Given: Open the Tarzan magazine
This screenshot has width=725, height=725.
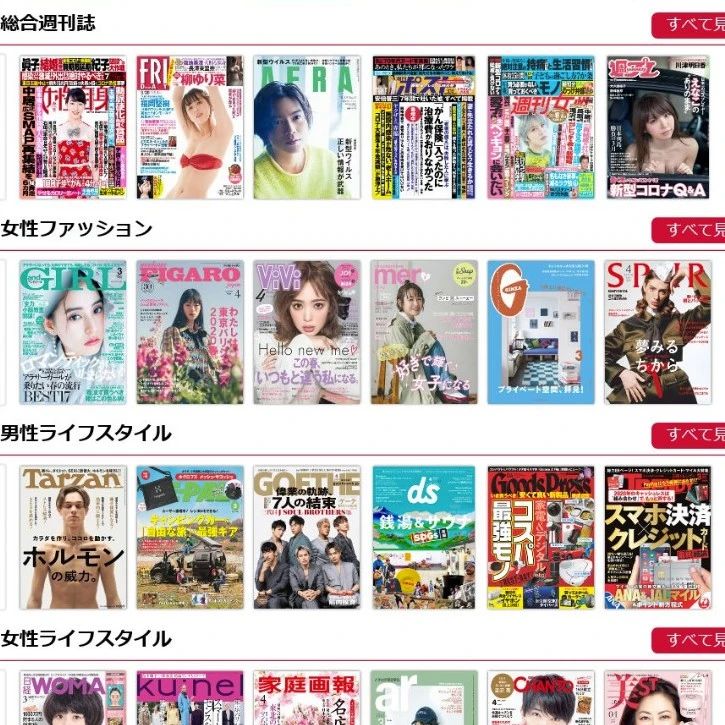Looking at the screenshot, I should coord(72,538).
